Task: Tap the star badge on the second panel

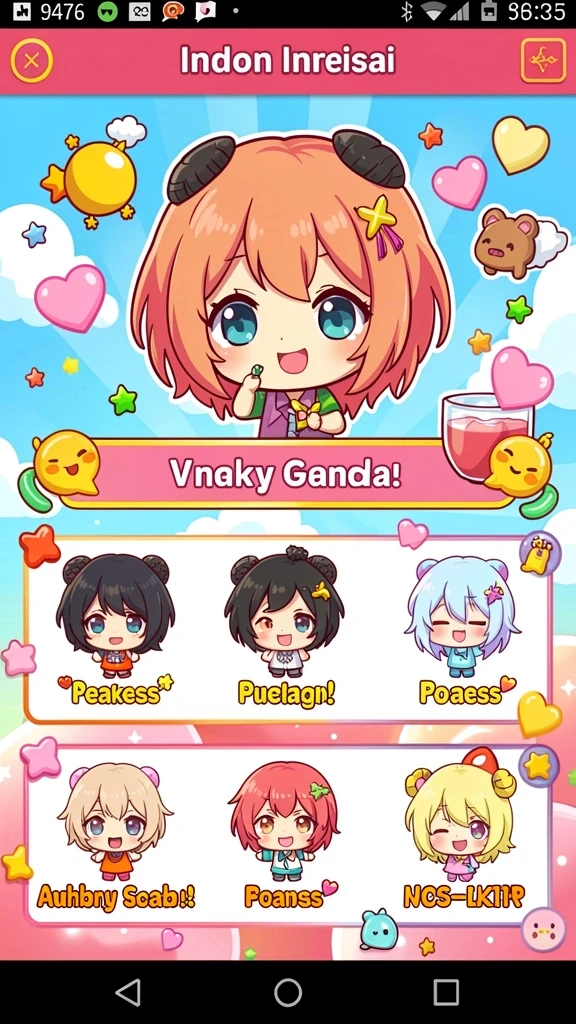Action: tap(539, 766)
